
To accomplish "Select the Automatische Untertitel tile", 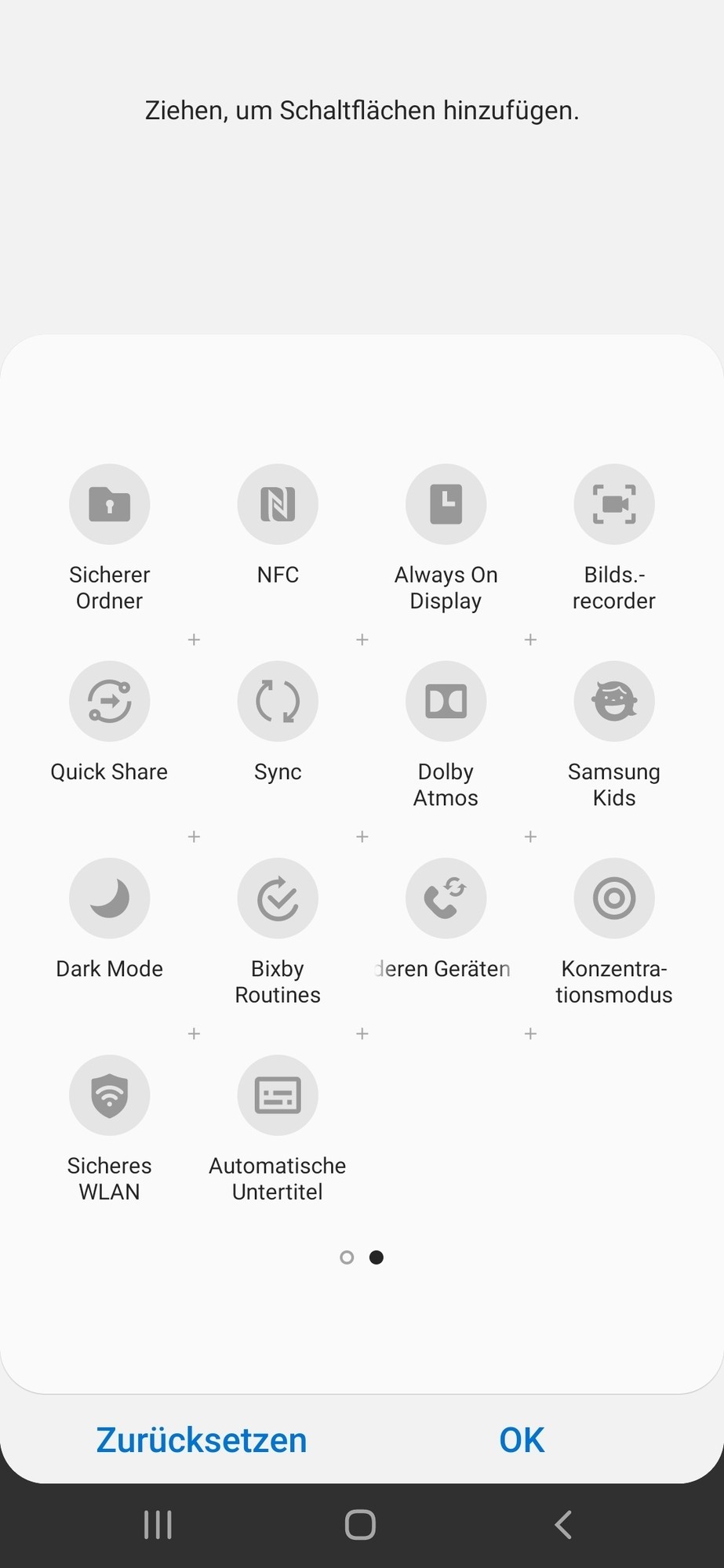I will pyautogui.click(x=278, y=1095).
